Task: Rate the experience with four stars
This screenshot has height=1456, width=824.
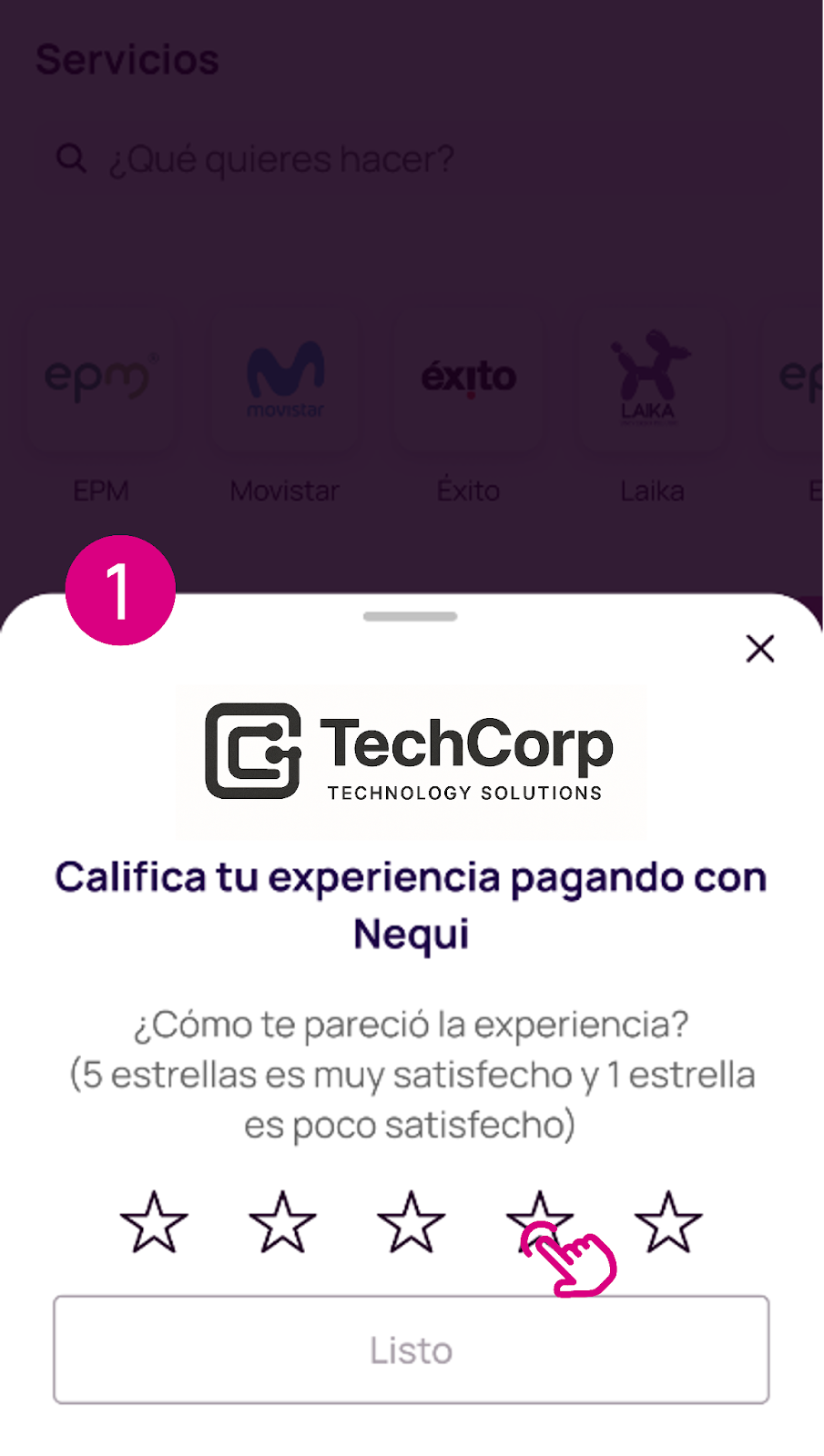Action: [540, 1216]
